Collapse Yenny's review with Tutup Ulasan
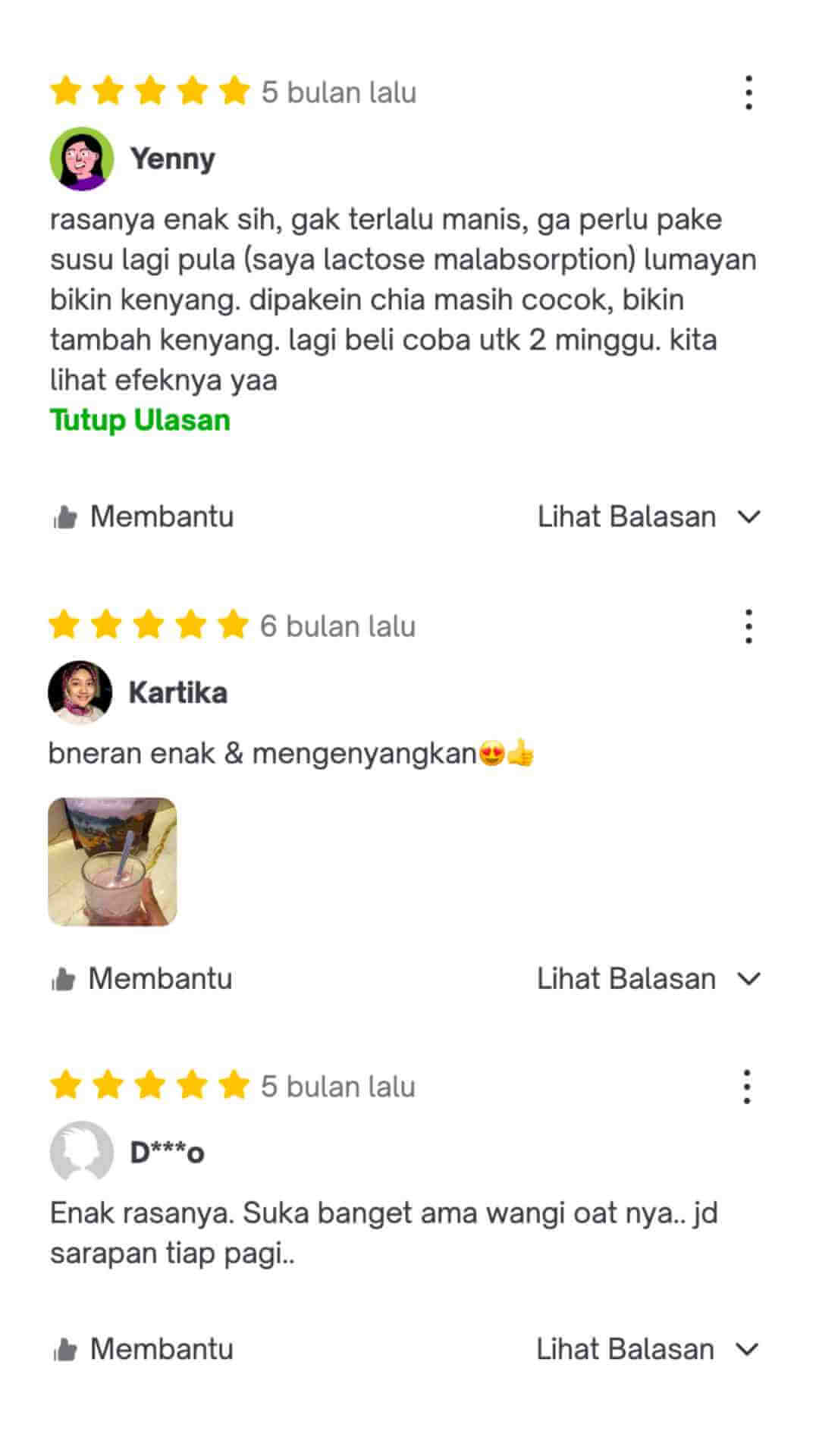This screenshot has height=1456, width=819. click(x=140, y=420)
